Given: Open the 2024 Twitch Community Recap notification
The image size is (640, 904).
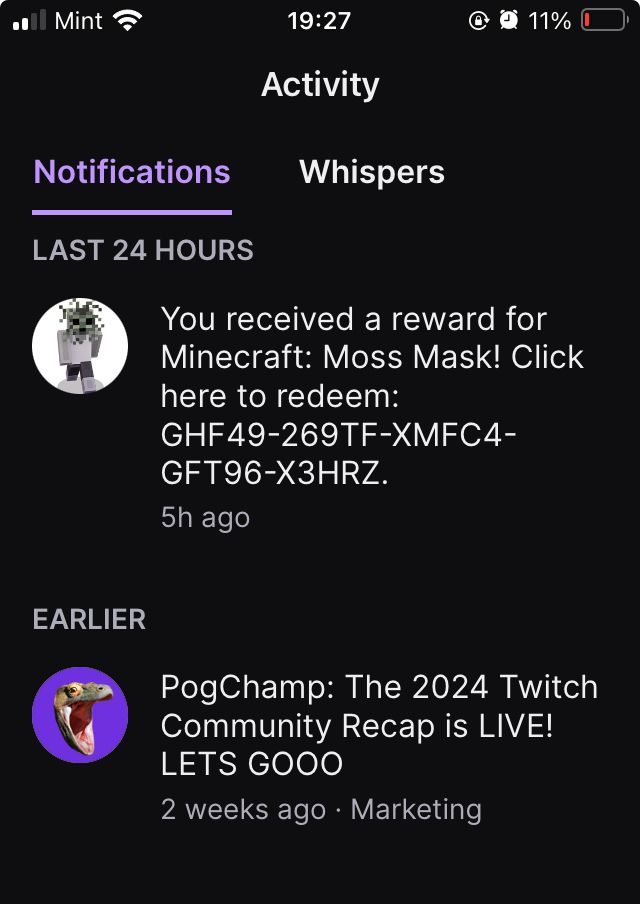Looking at the screenshot, I should point(378,725).
